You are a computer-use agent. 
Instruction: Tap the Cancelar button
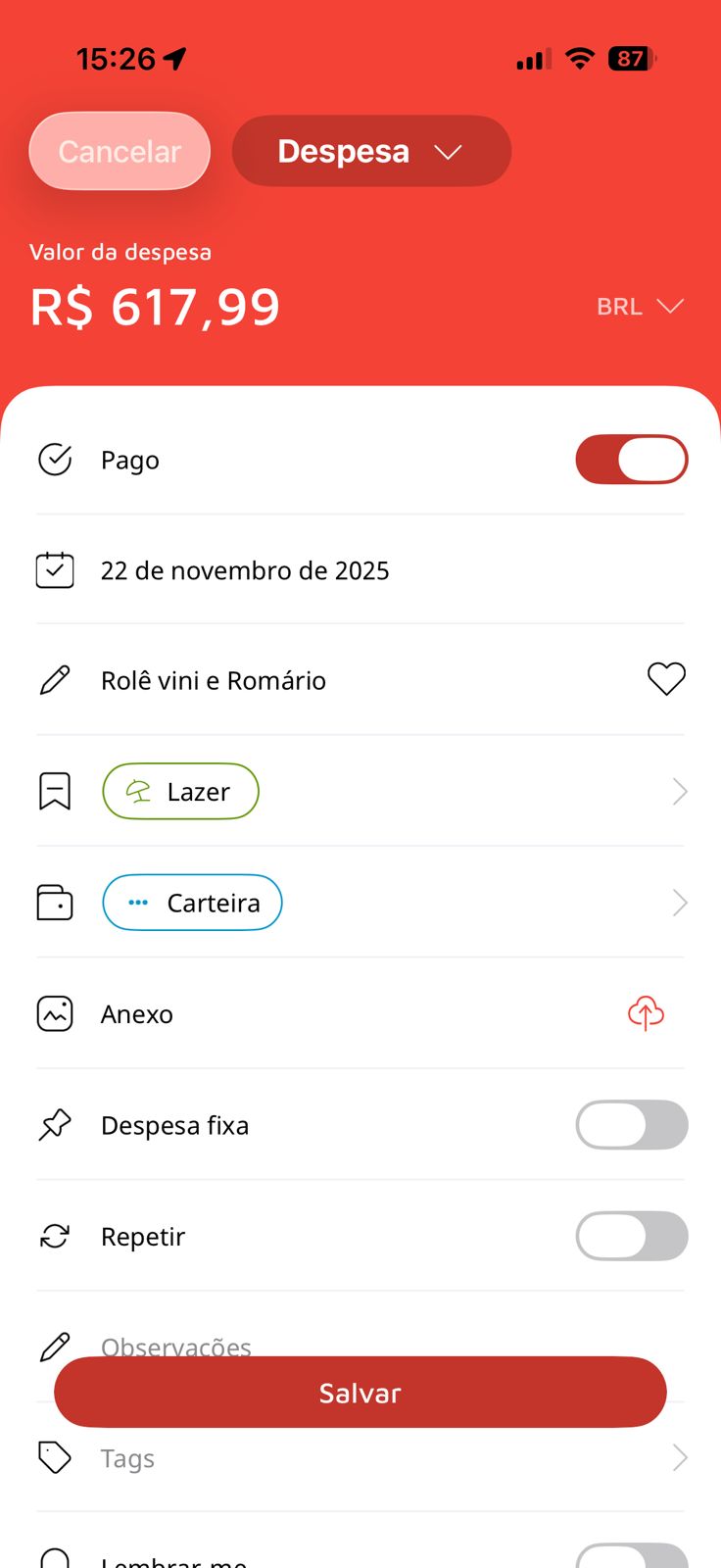120,152
